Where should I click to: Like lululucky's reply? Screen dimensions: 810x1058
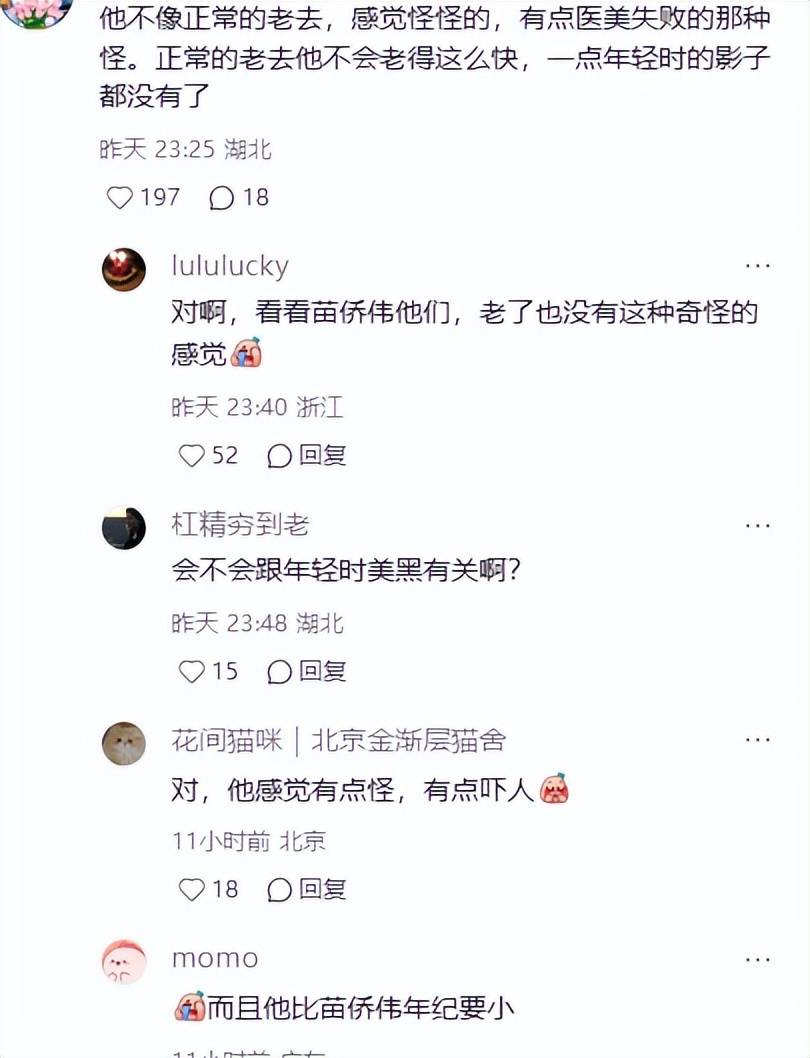pos(191,456)
